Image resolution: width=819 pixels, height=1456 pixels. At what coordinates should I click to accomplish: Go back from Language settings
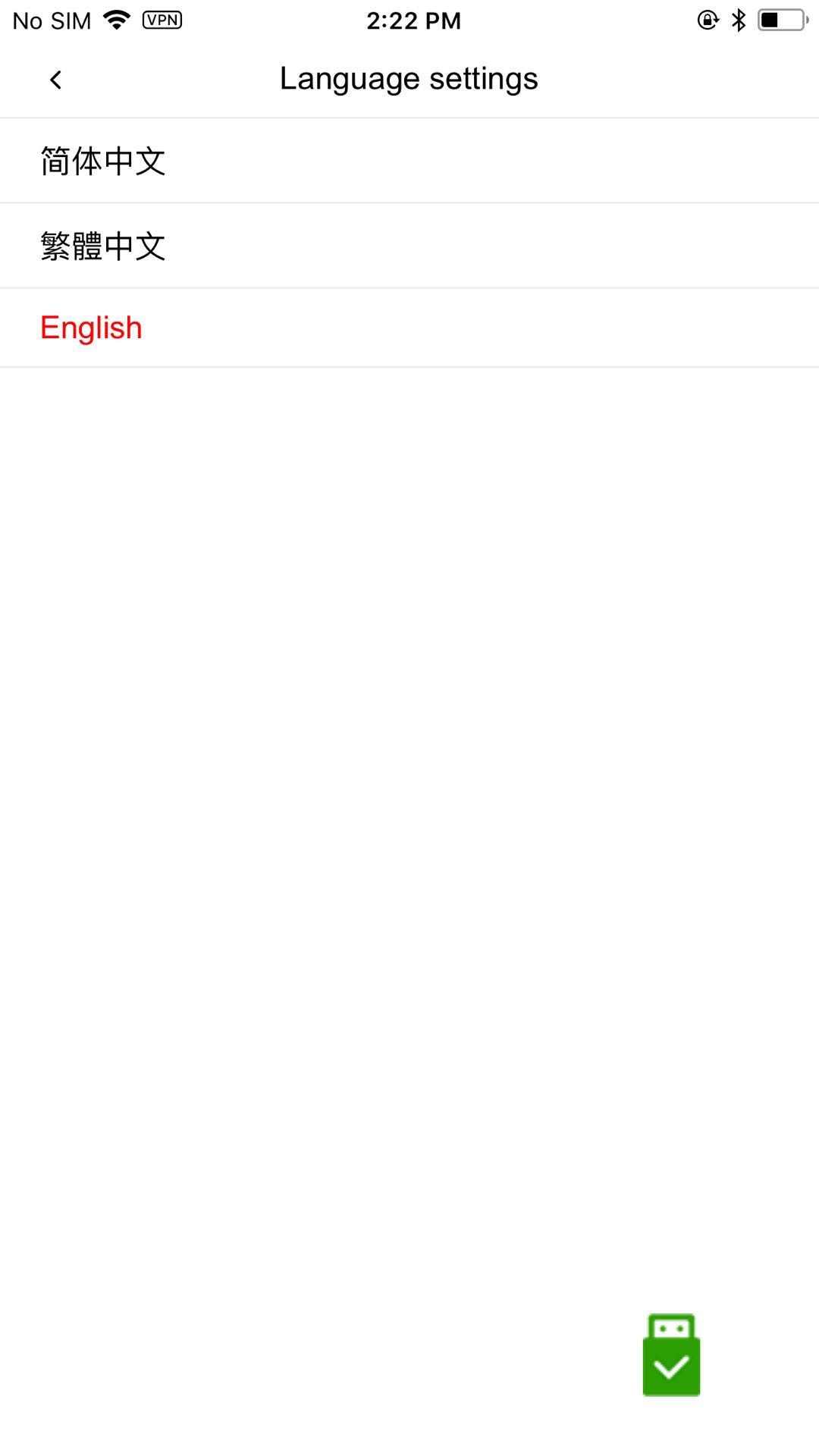[55, 80]
